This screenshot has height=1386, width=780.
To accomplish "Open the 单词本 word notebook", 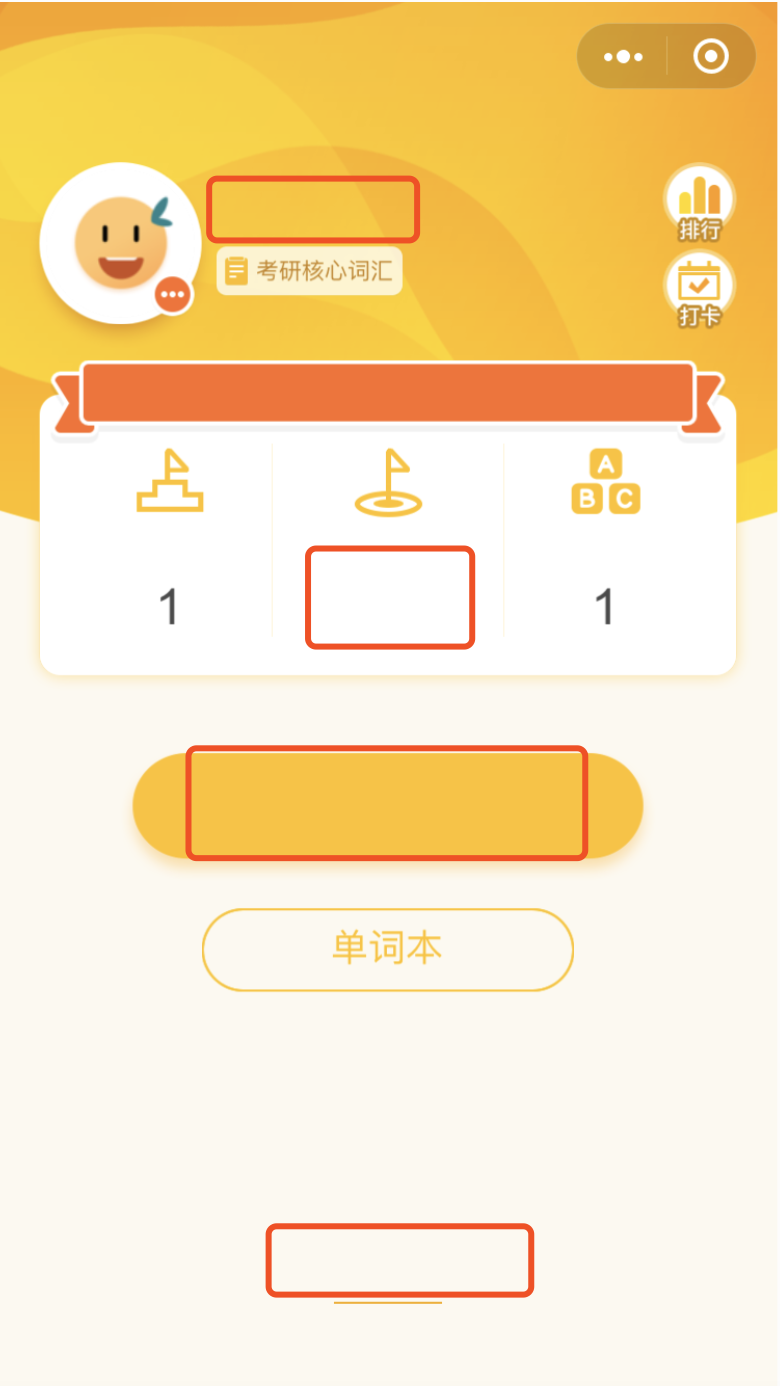I will coord(387,949).
